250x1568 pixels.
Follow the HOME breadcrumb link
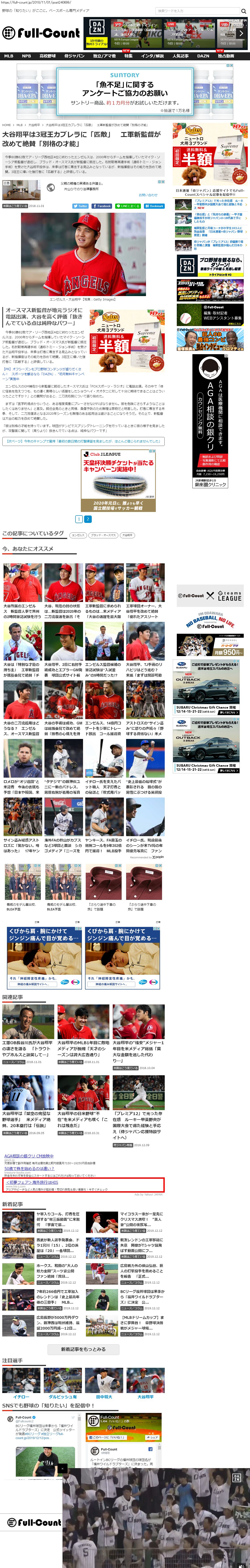6,125
